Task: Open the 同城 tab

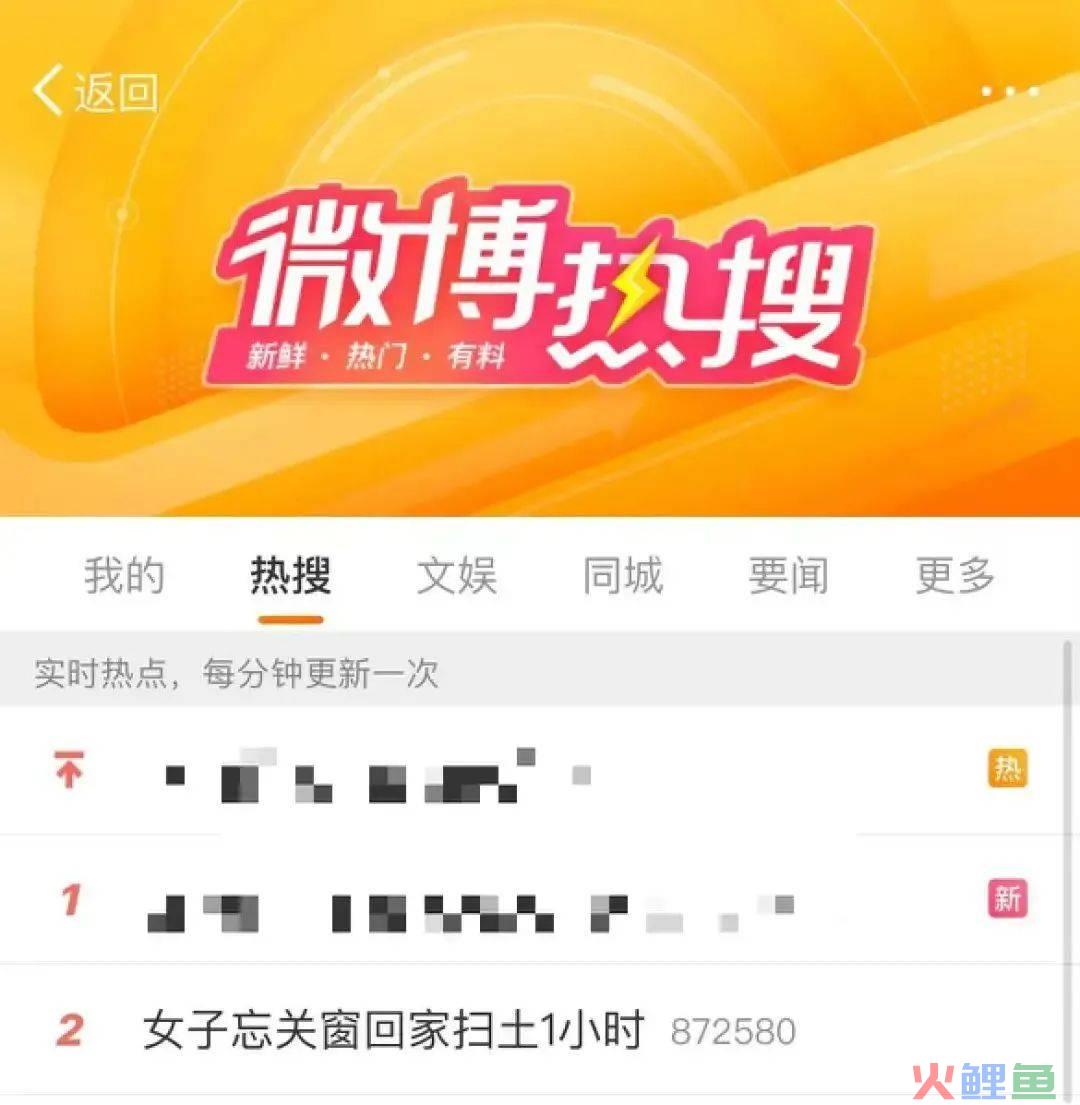Action: point(623,576)
